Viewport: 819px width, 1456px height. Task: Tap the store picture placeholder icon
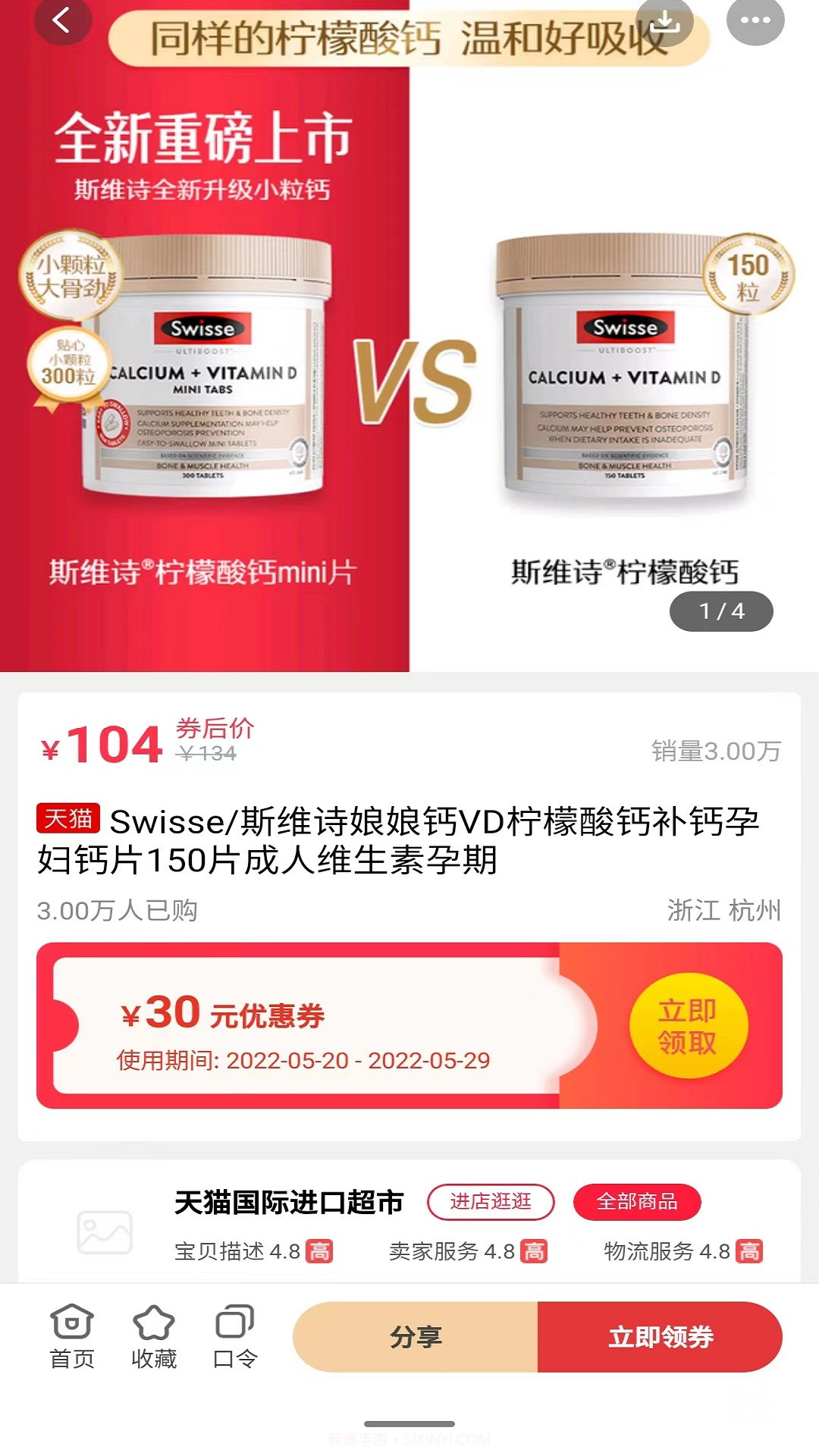point(102,1230)
